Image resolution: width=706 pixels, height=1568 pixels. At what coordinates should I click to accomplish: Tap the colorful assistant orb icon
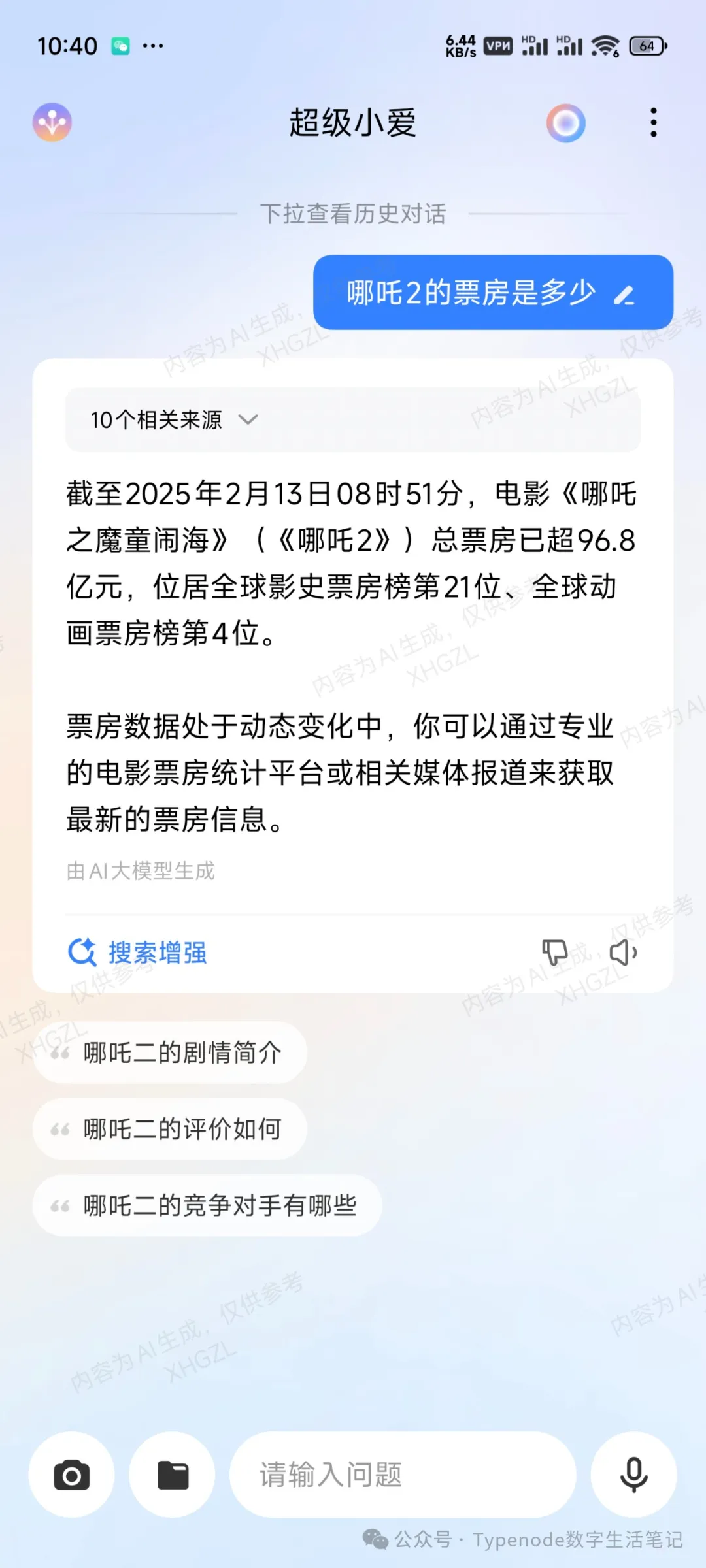(565, 123)
